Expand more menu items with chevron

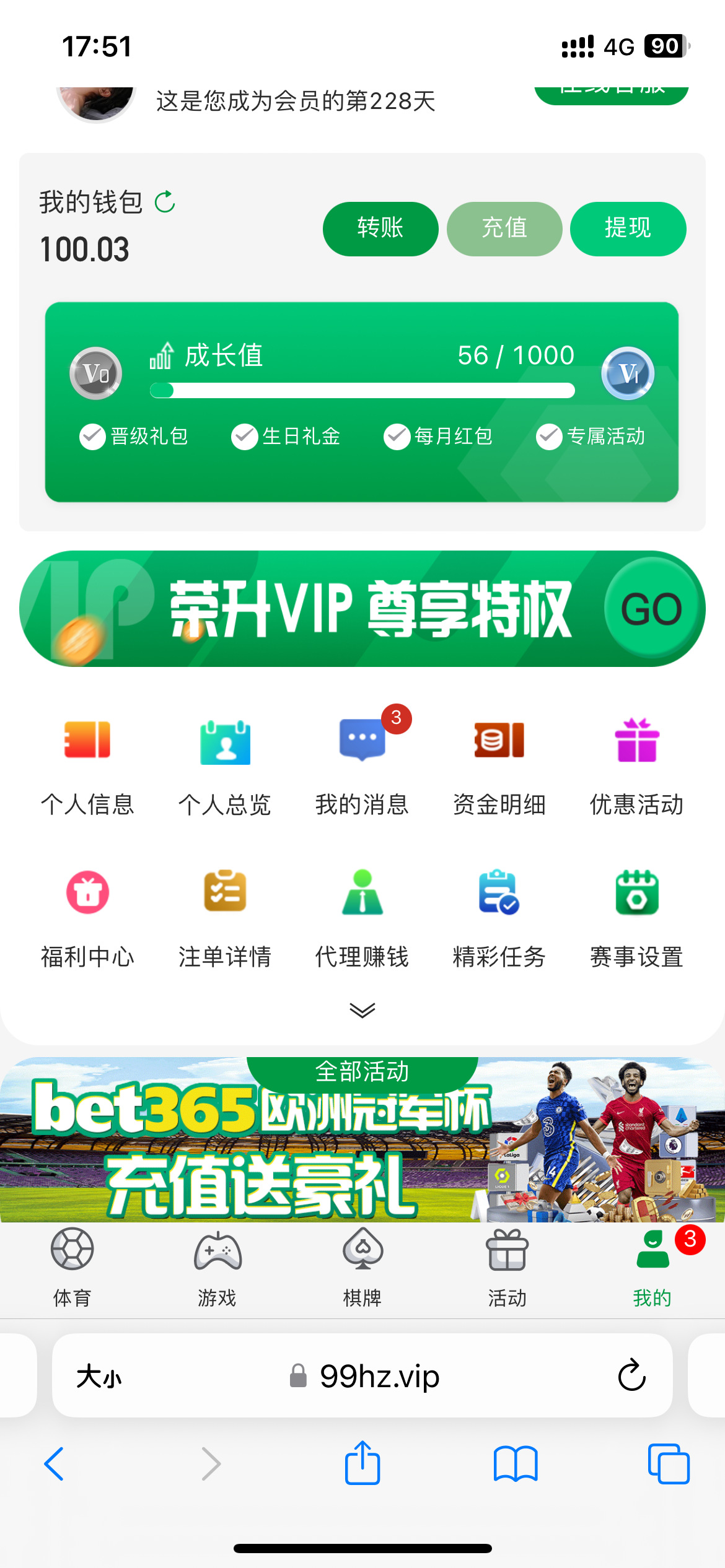[x=362, y=1010]
